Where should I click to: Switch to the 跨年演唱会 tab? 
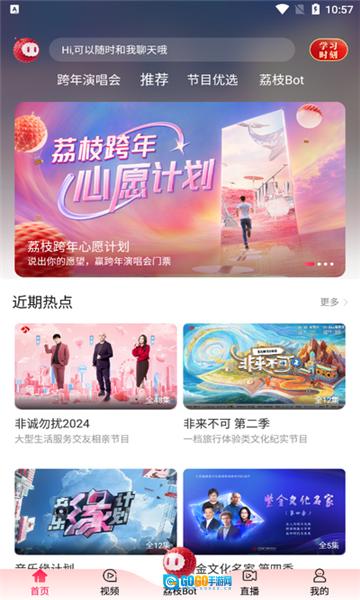click(89, 80)
